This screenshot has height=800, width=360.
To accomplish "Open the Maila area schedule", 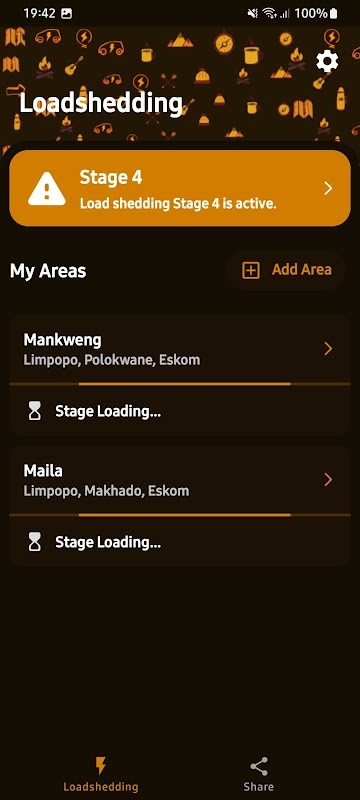I will coord(180,480).
